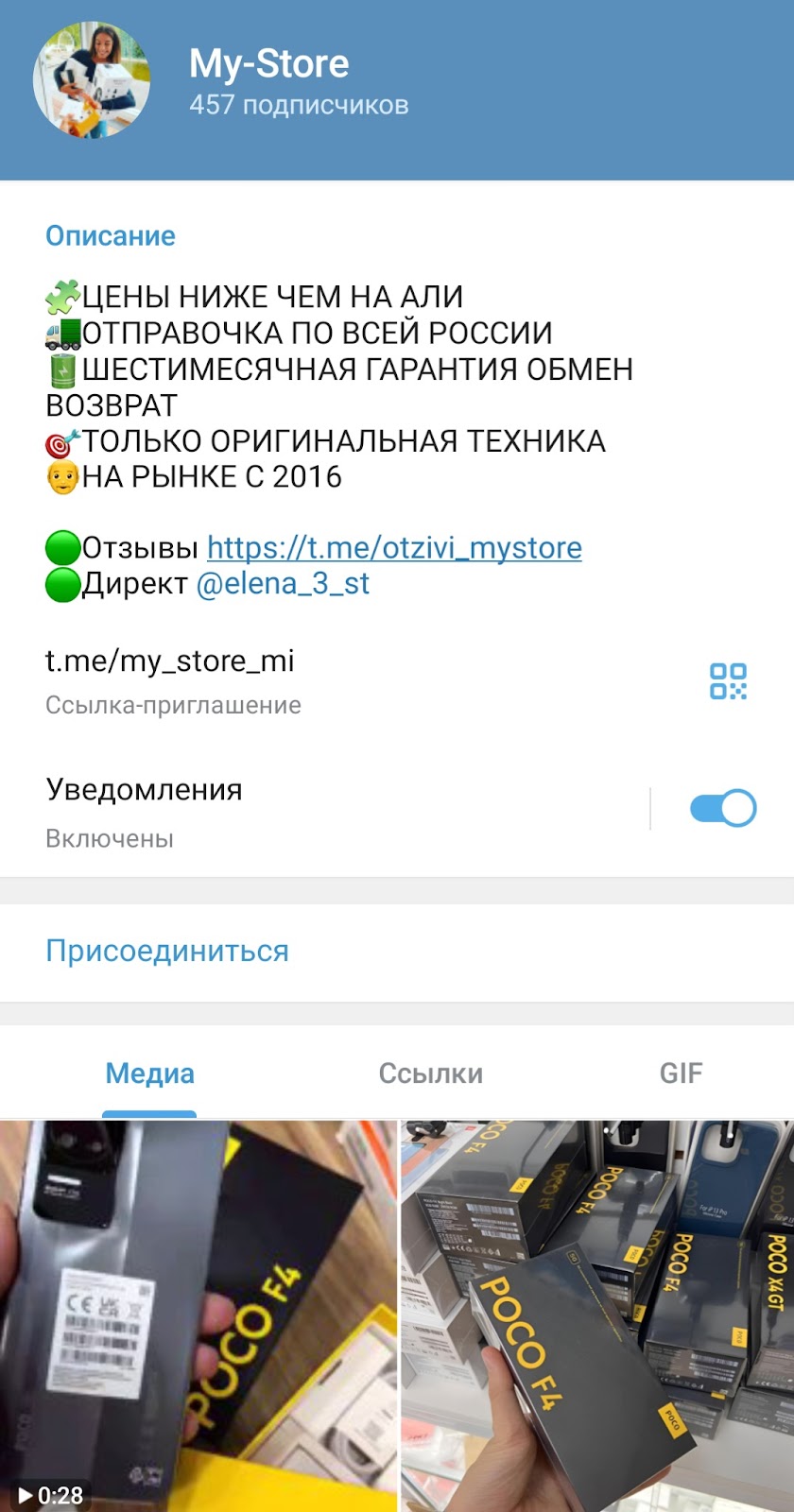Switch to the Ссылки tab
Screen dimensions: 794x1512
[430, 1074]
